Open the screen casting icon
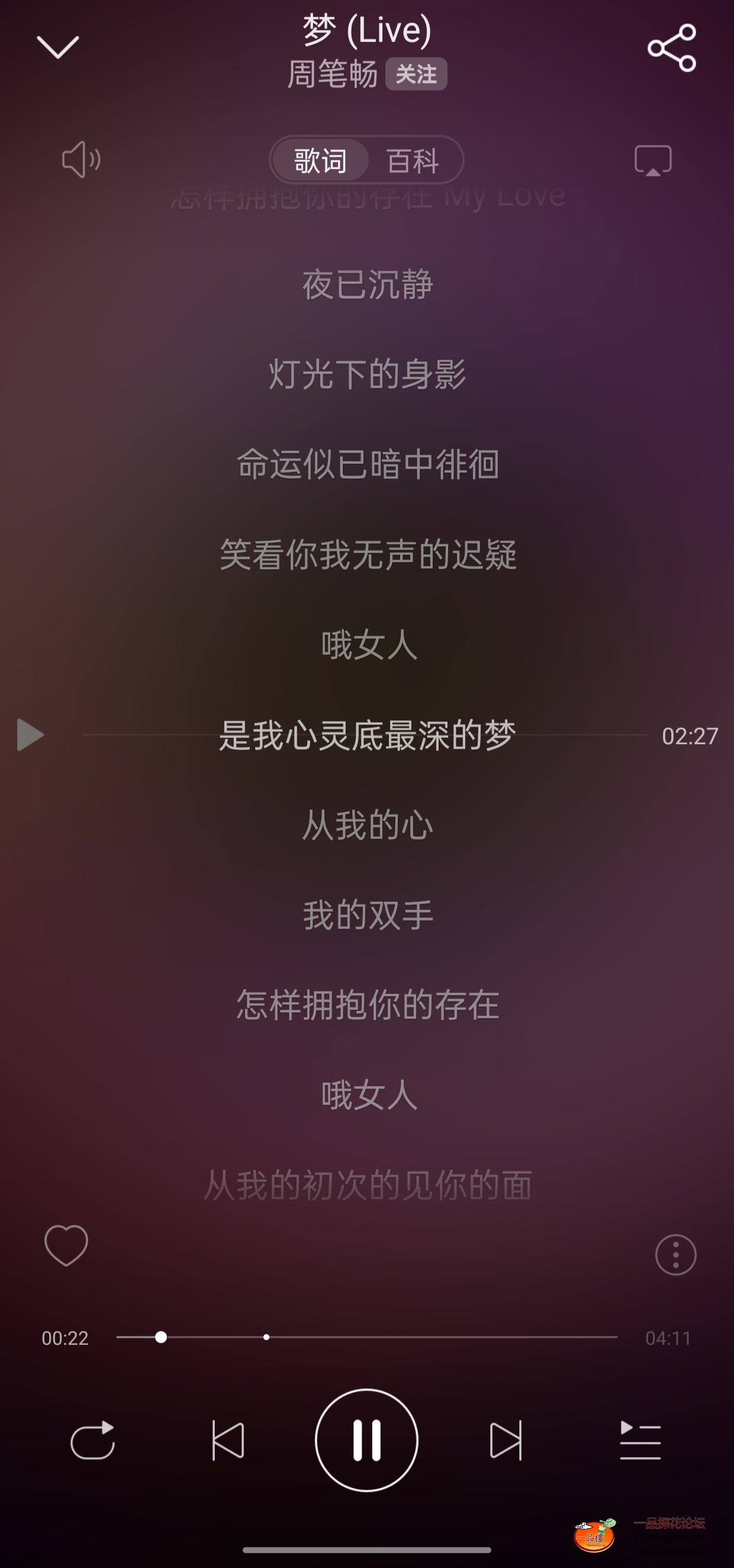The image size is (734, 1568). coord(652,161)
